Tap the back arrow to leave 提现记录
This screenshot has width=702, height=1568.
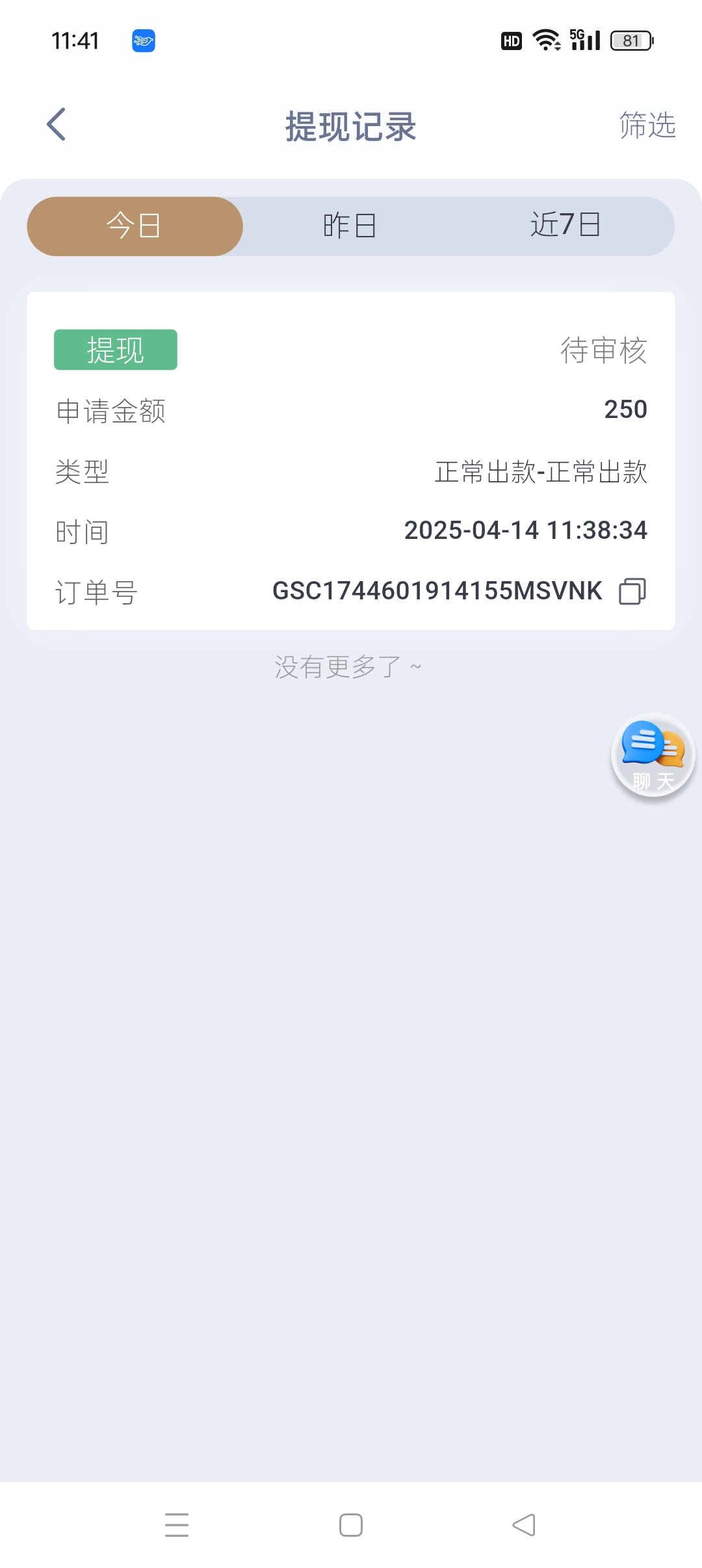pos(57,125)
